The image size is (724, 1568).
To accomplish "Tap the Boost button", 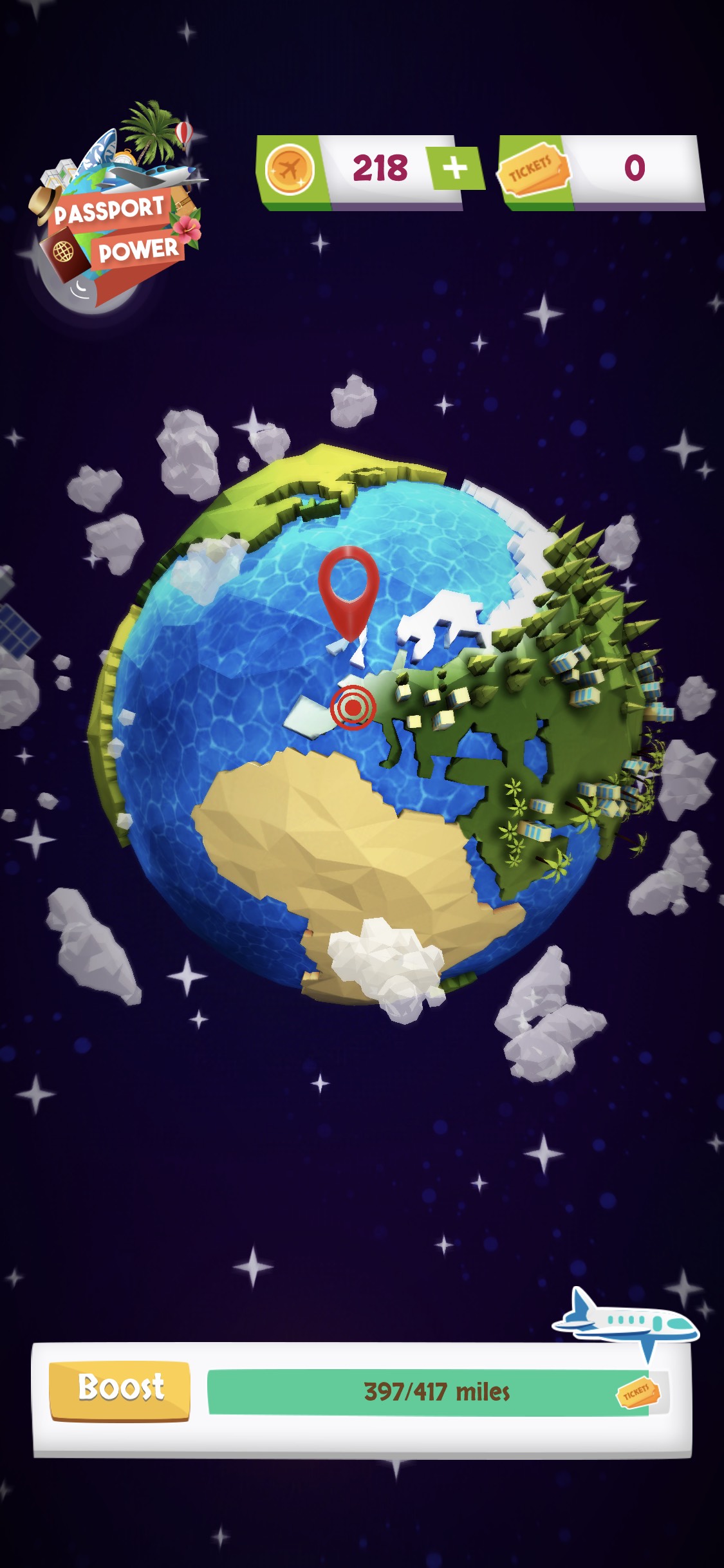I will click(120, 1390).
